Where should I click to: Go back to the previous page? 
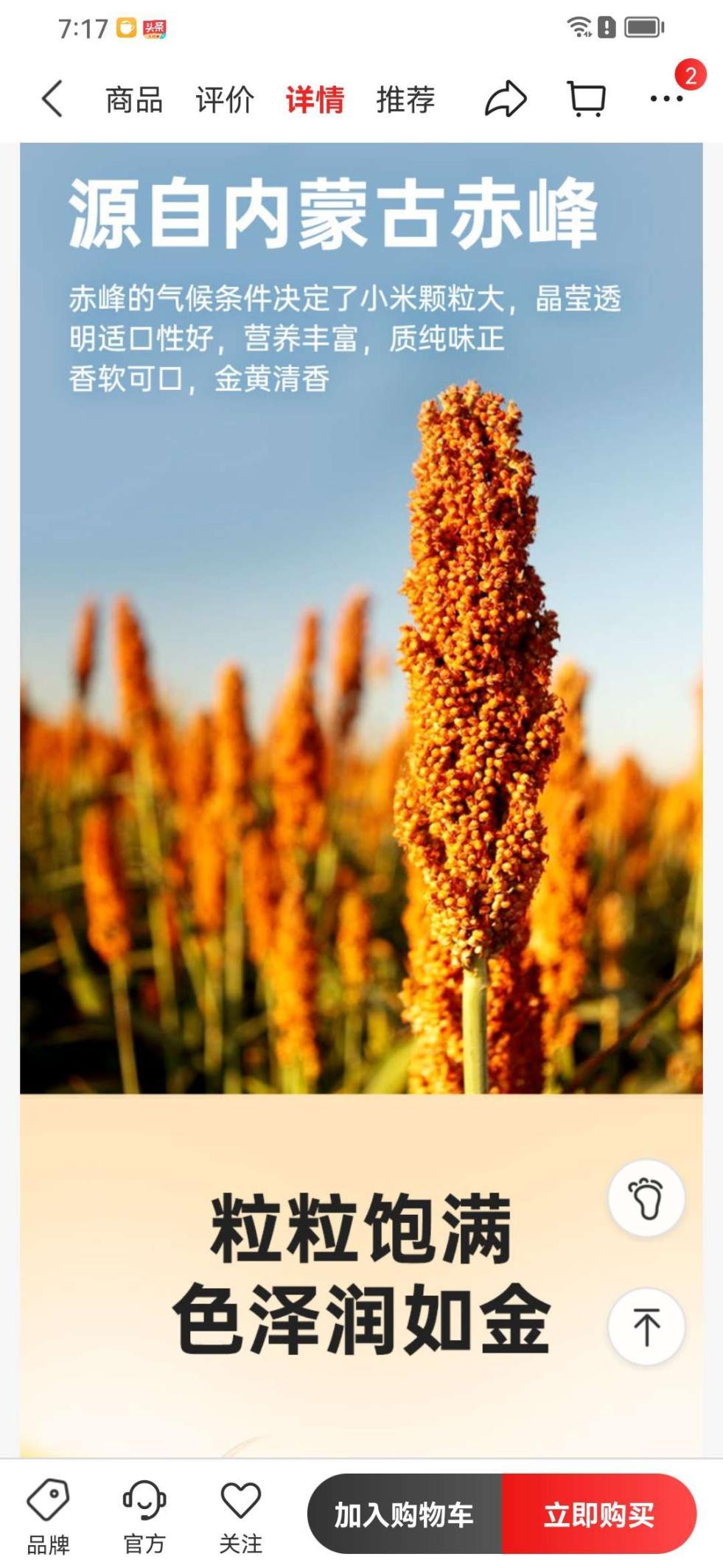point(52,99)
